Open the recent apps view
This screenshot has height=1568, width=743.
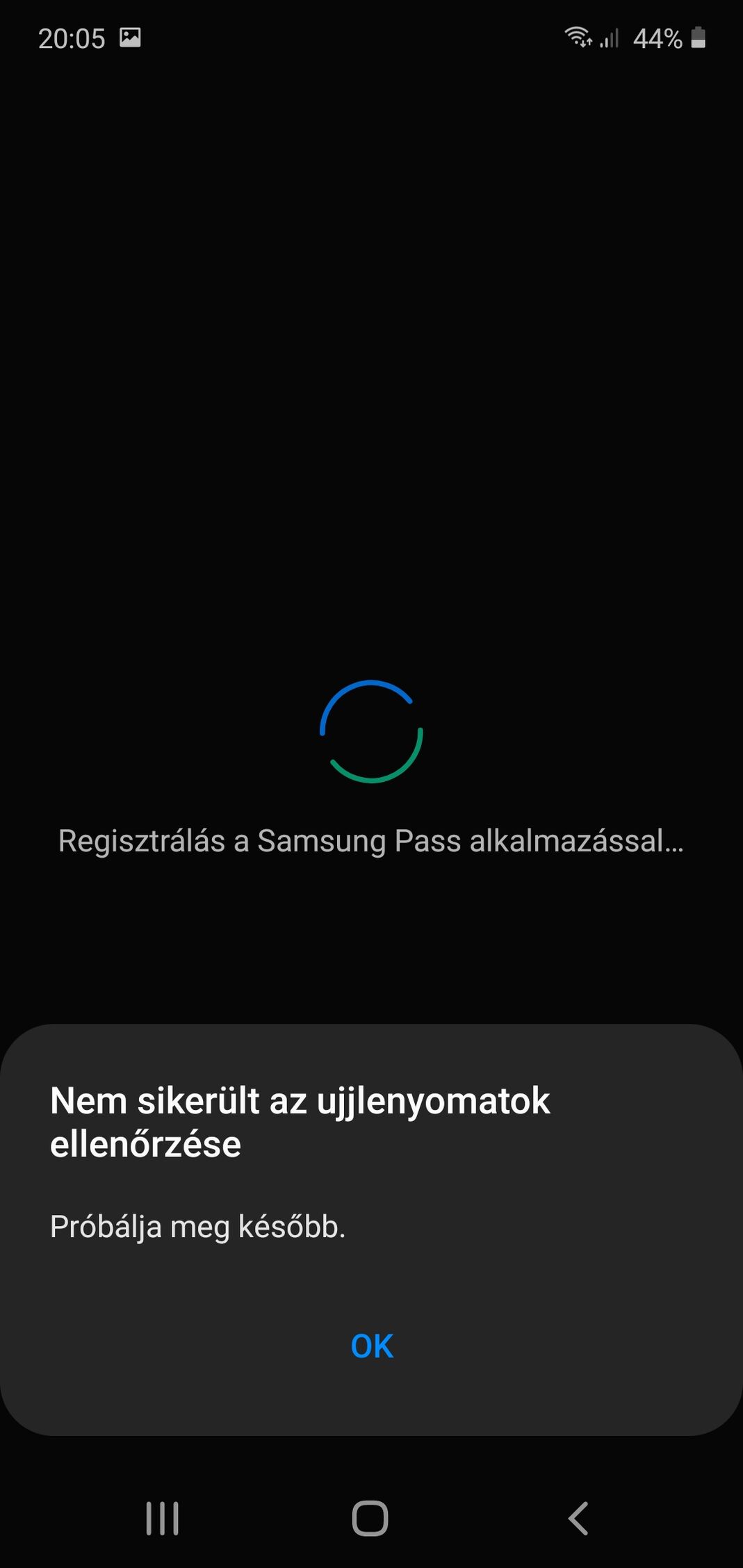pos(163,1518)
